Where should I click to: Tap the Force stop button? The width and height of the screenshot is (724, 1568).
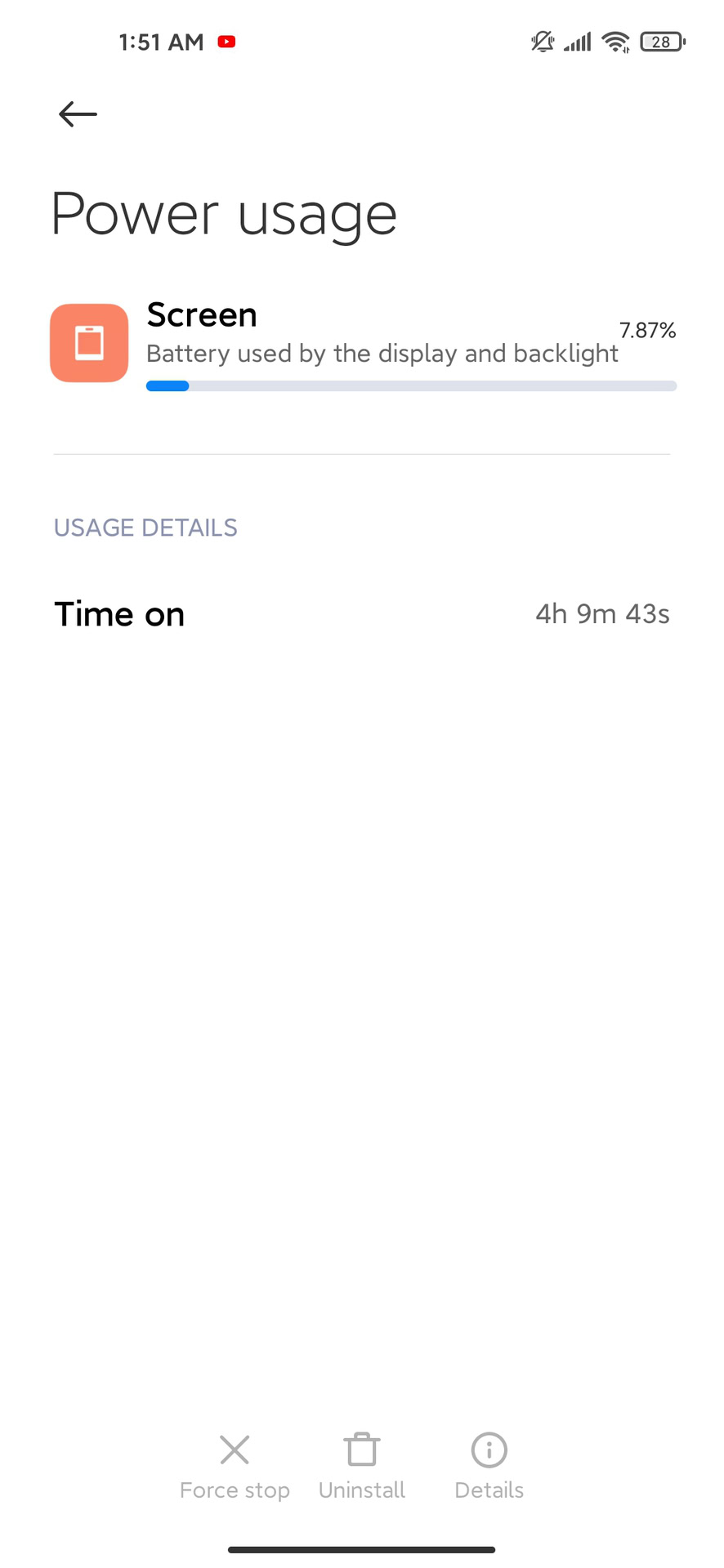pyautogui.click(x=235, y=1465)
